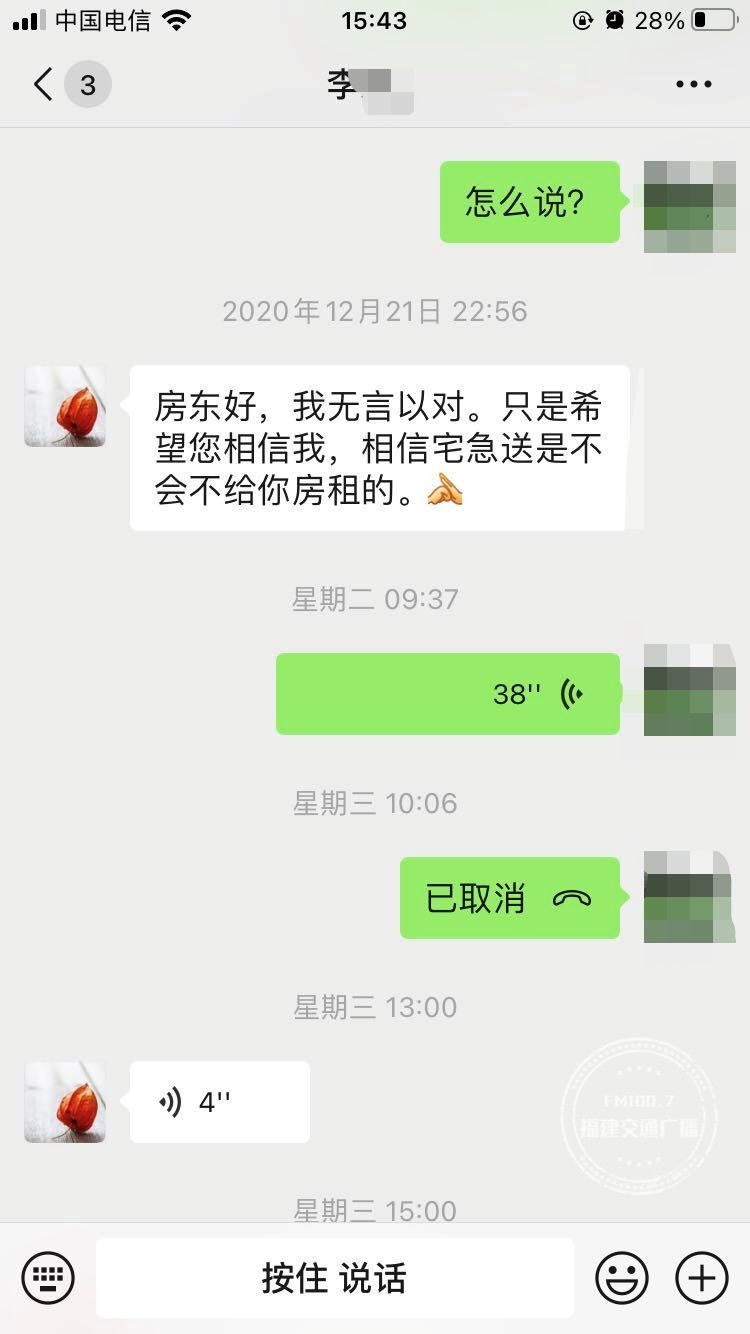Viewport: 750px width, 1334px height.
Task: Play the 38-second voice message
Action: pos(447,693)
